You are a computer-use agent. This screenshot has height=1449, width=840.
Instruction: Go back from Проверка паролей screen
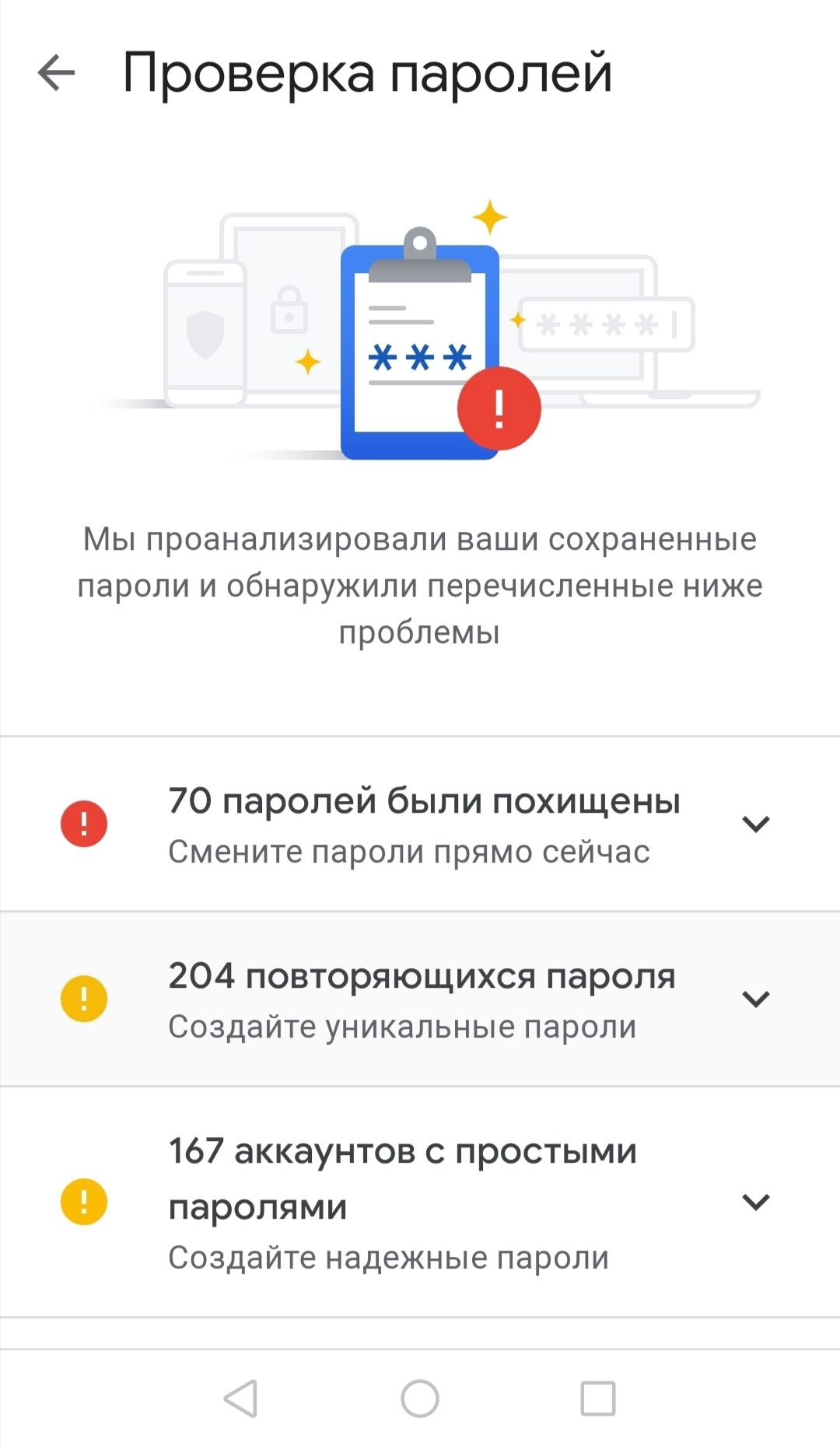click(x=56, y=73)
